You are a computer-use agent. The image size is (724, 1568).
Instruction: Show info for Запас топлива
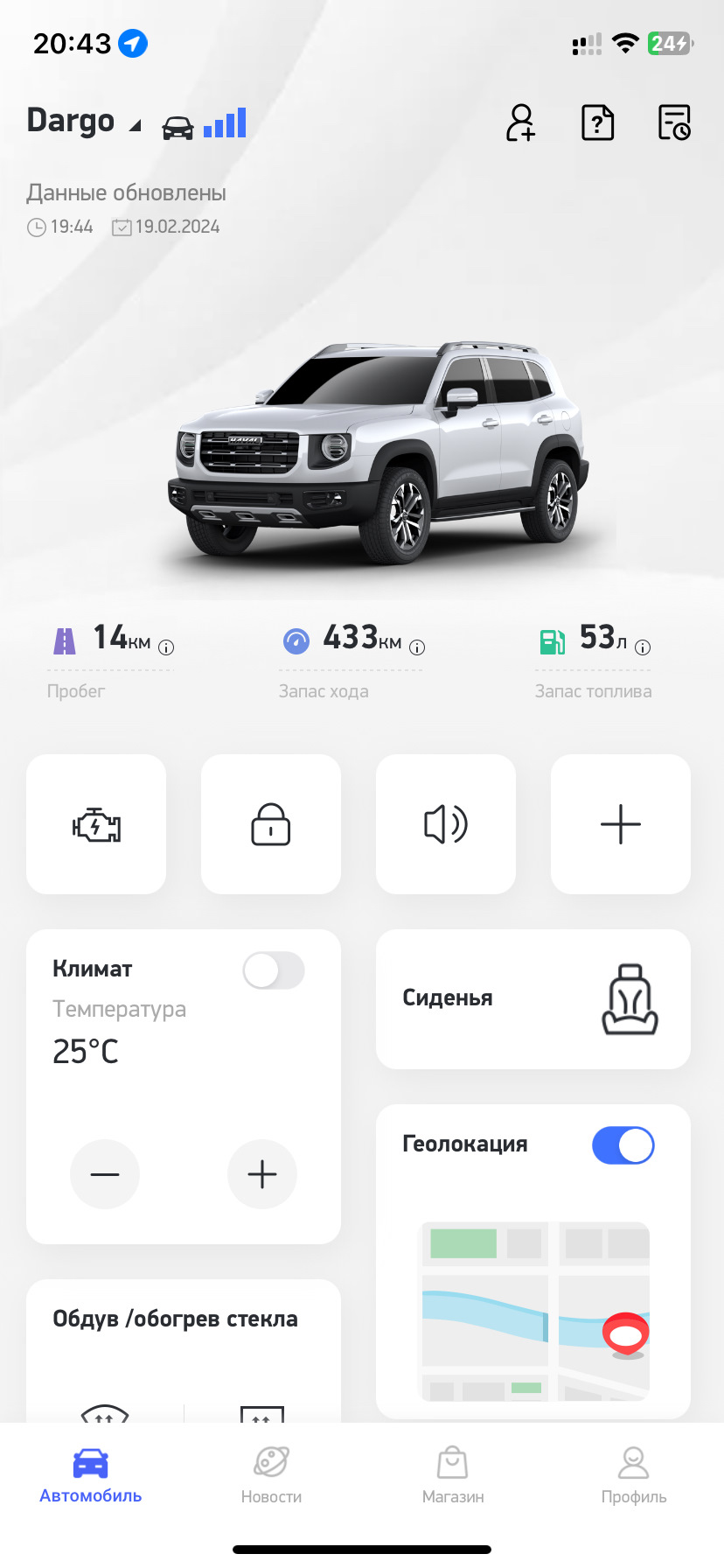(643, 647)
